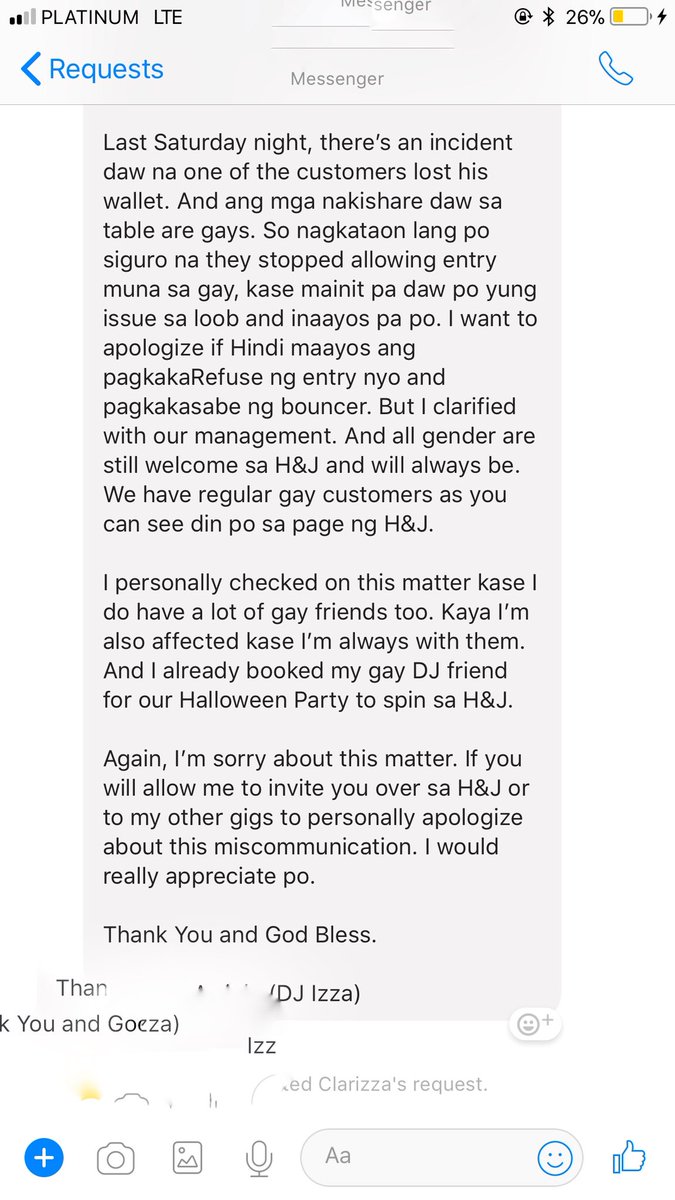
Task: Start a voice call
Action: tap(615, 68)
